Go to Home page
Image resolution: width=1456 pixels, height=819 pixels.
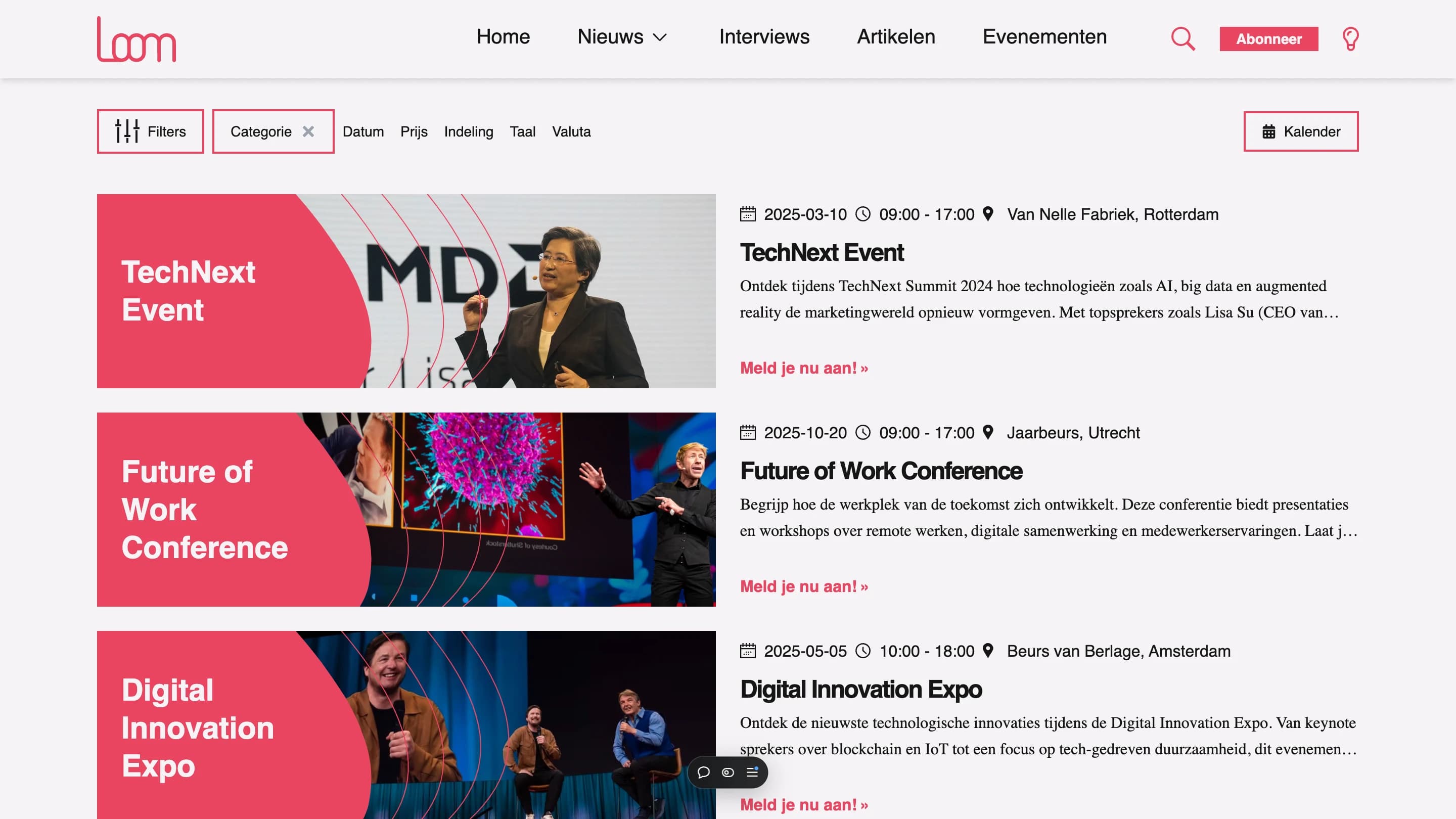[x=503, y=37]
